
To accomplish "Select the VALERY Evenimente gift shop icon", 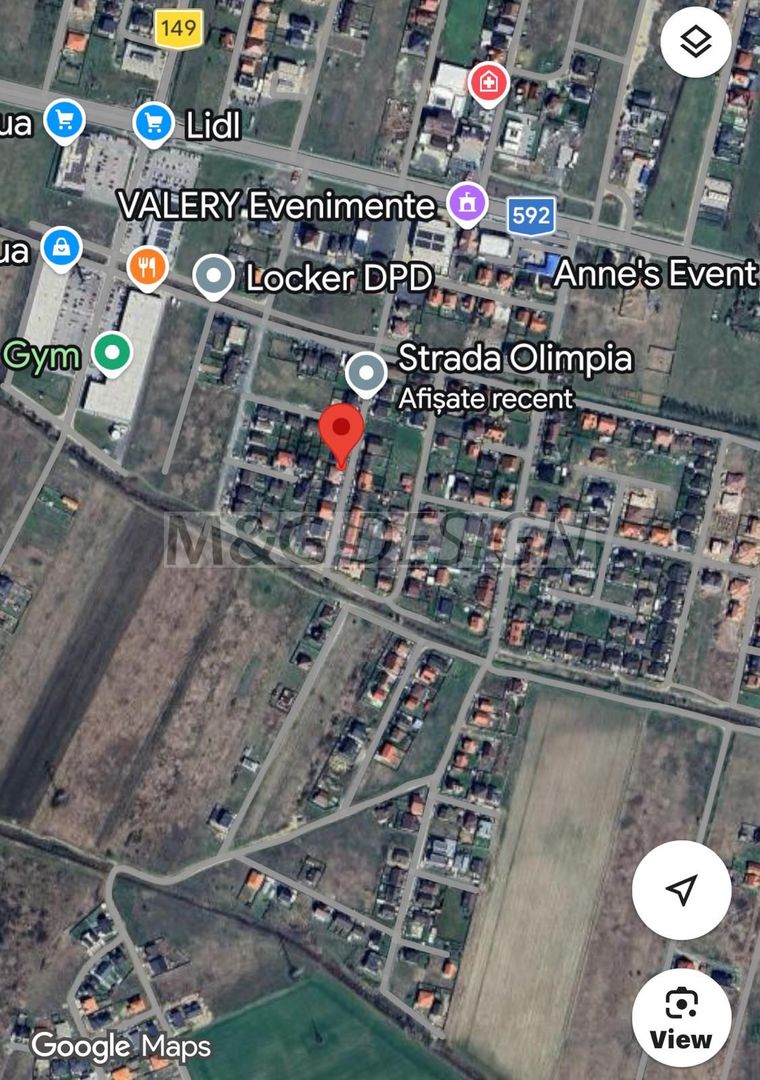I will [467, 204].
